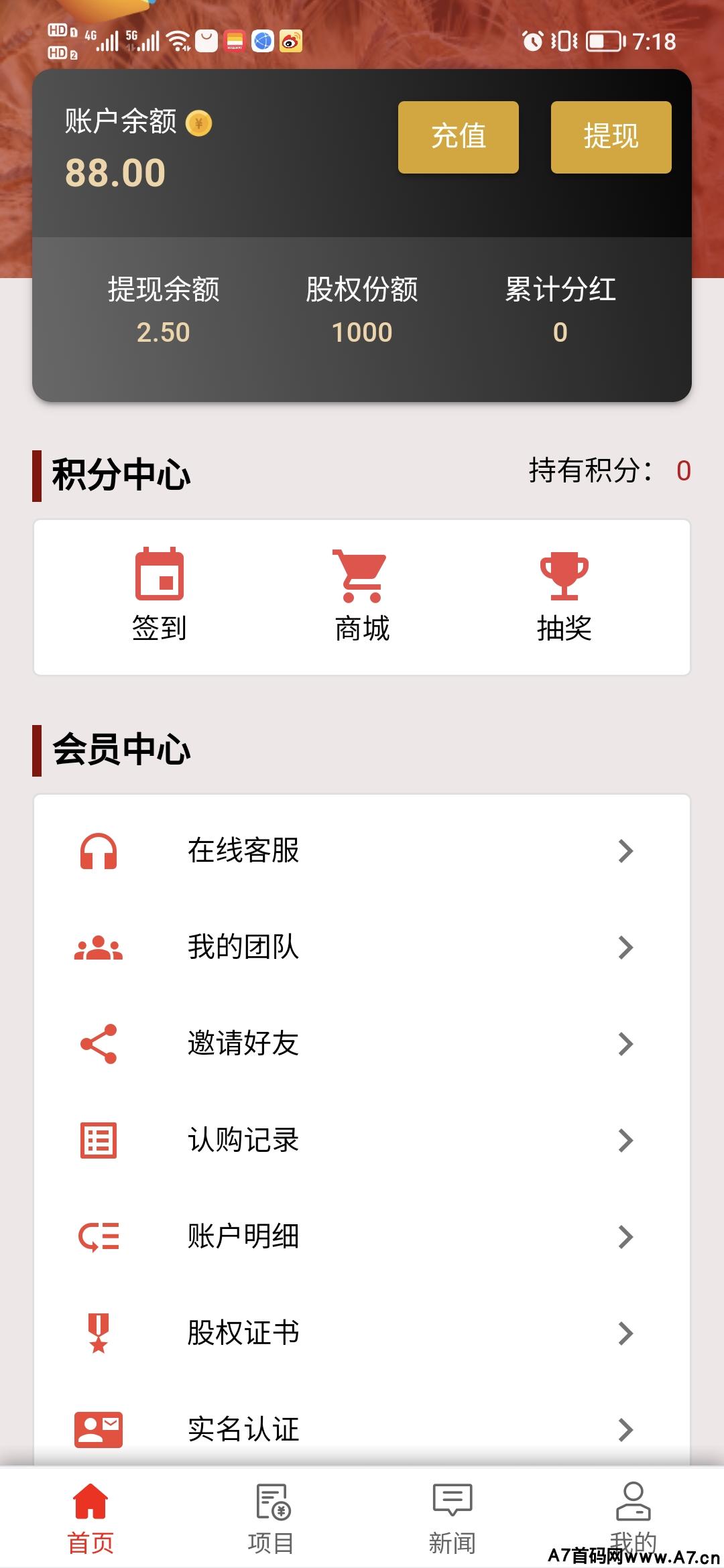Tap the 提现 withdraw button
The image size is (724, 1568).
(x=611, y=137)
